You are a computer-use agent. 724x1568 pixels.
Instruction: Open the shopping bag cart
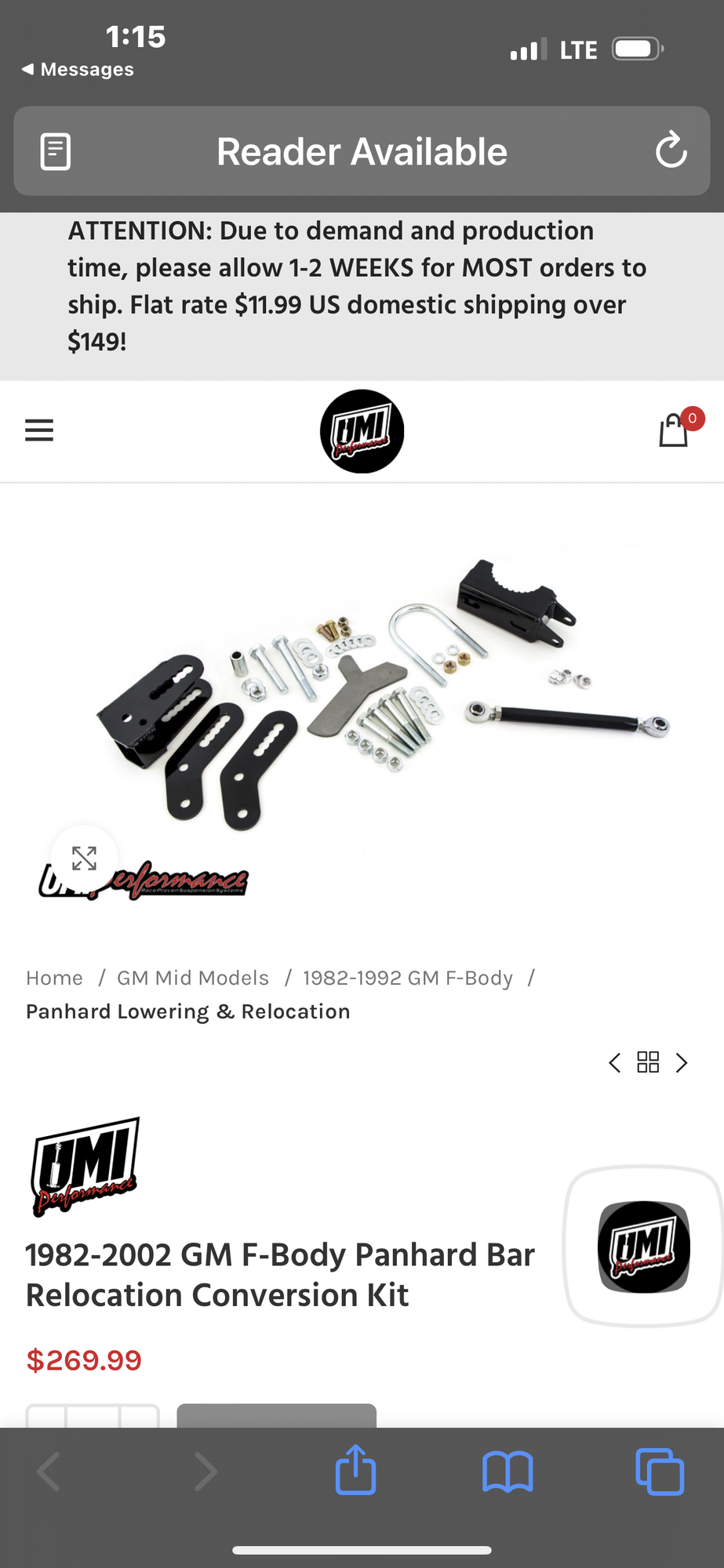[x=674, y=430]
